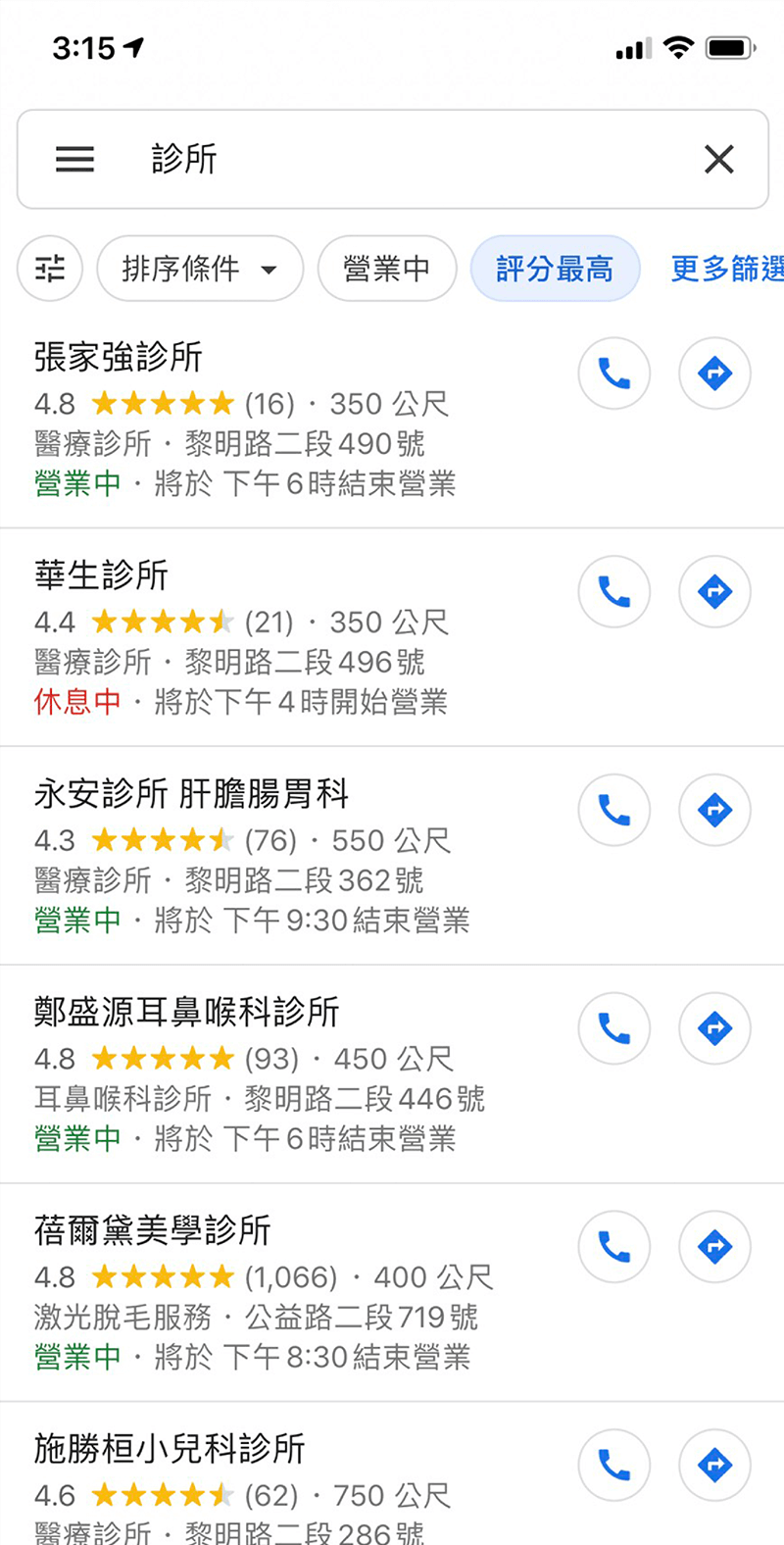This screenshot has height=1545, width=784.
Task: Open the hamburger menu in search bar
Action: coord(74,159)
